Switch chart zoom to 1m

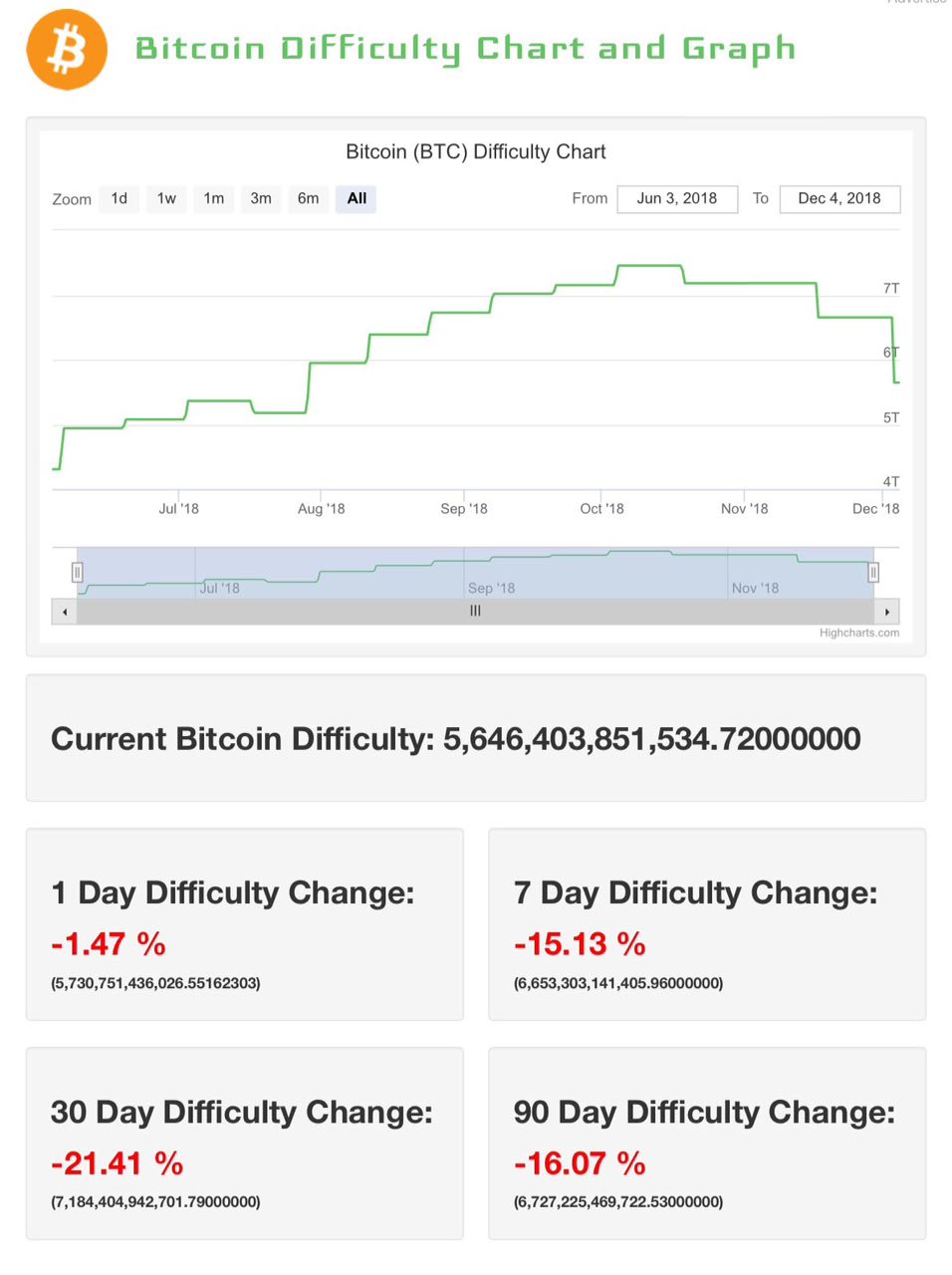click(x=214, y=198)
